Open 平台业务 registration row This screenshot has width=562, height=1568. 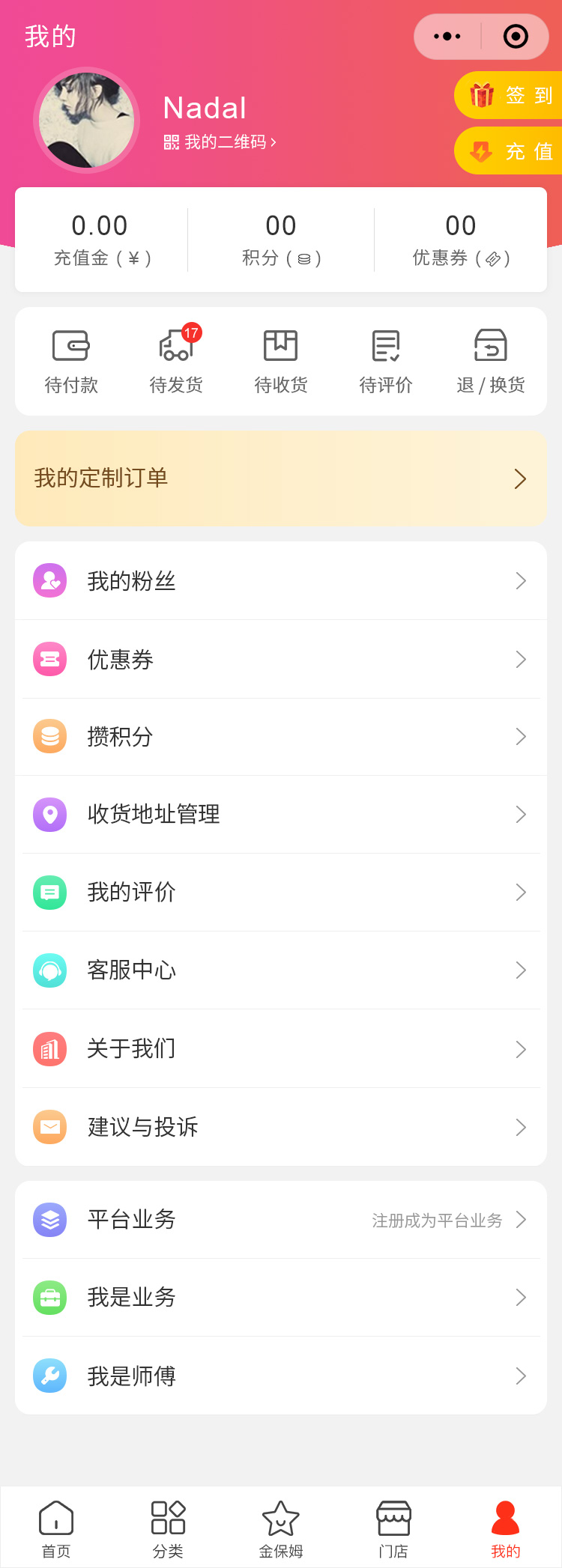click(x=281, y=1220)
